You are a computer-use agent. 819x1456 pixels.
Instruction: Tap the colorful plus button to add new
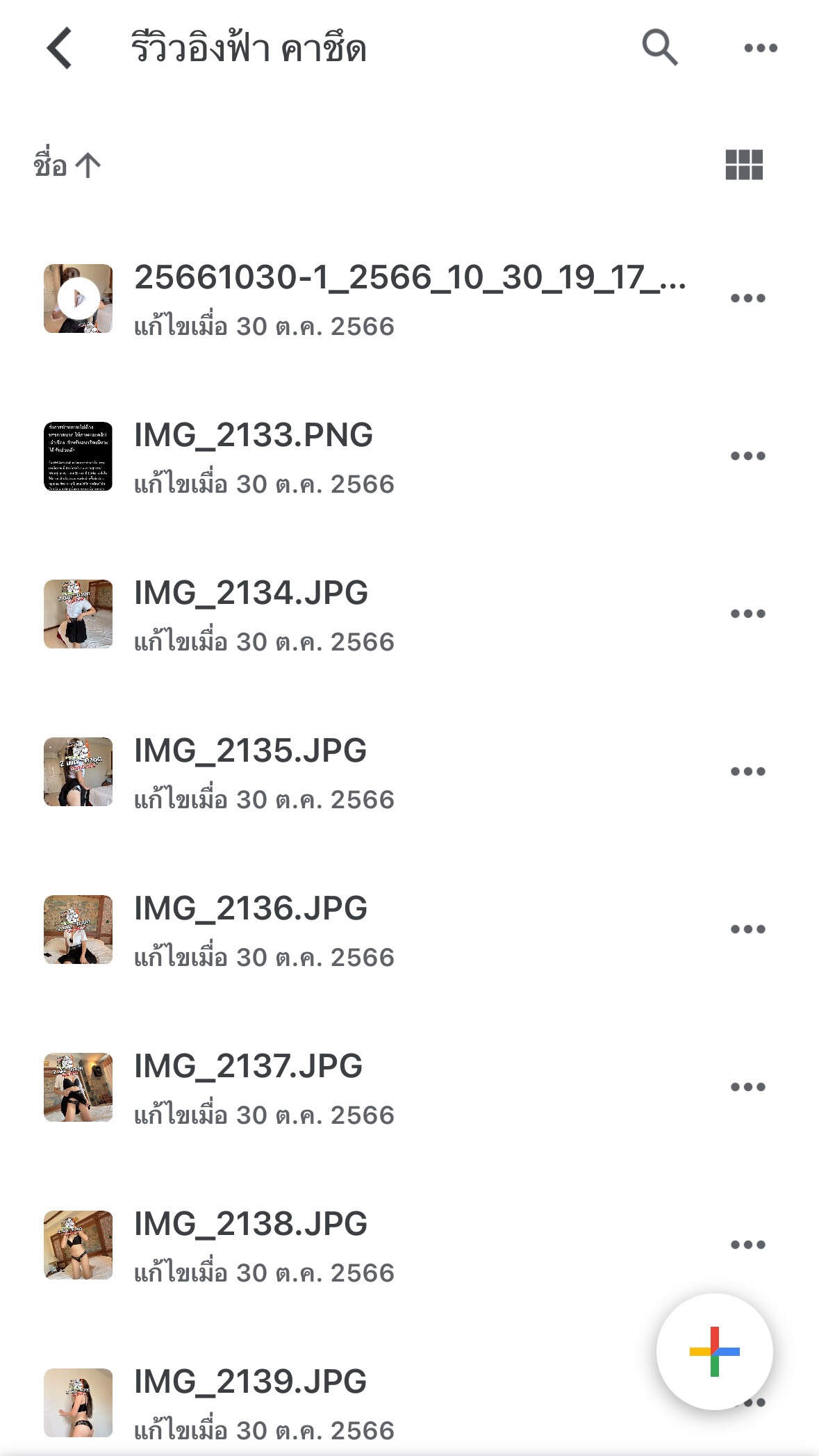(715, 1352)
